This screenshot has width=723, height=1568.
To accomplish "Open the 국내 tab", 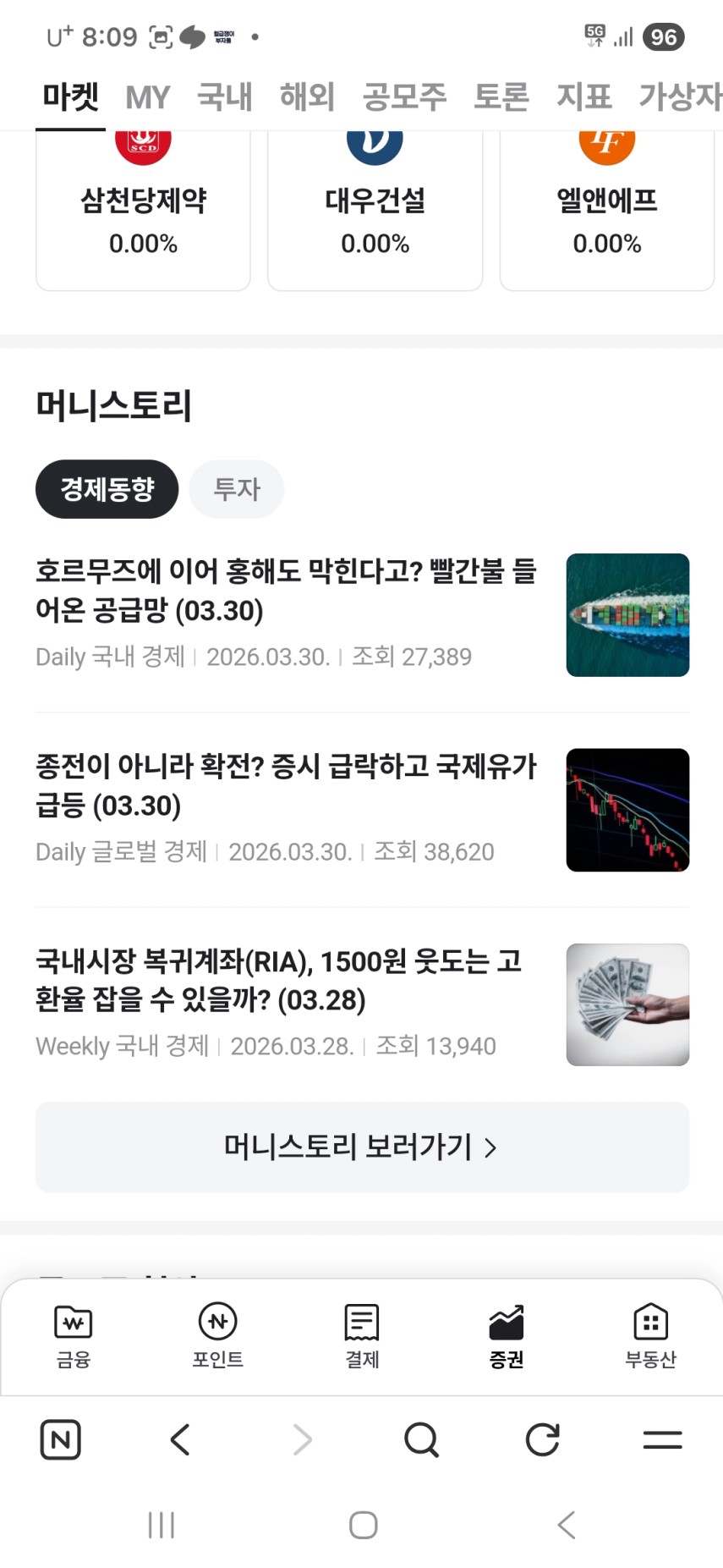I will click(224, 97).
